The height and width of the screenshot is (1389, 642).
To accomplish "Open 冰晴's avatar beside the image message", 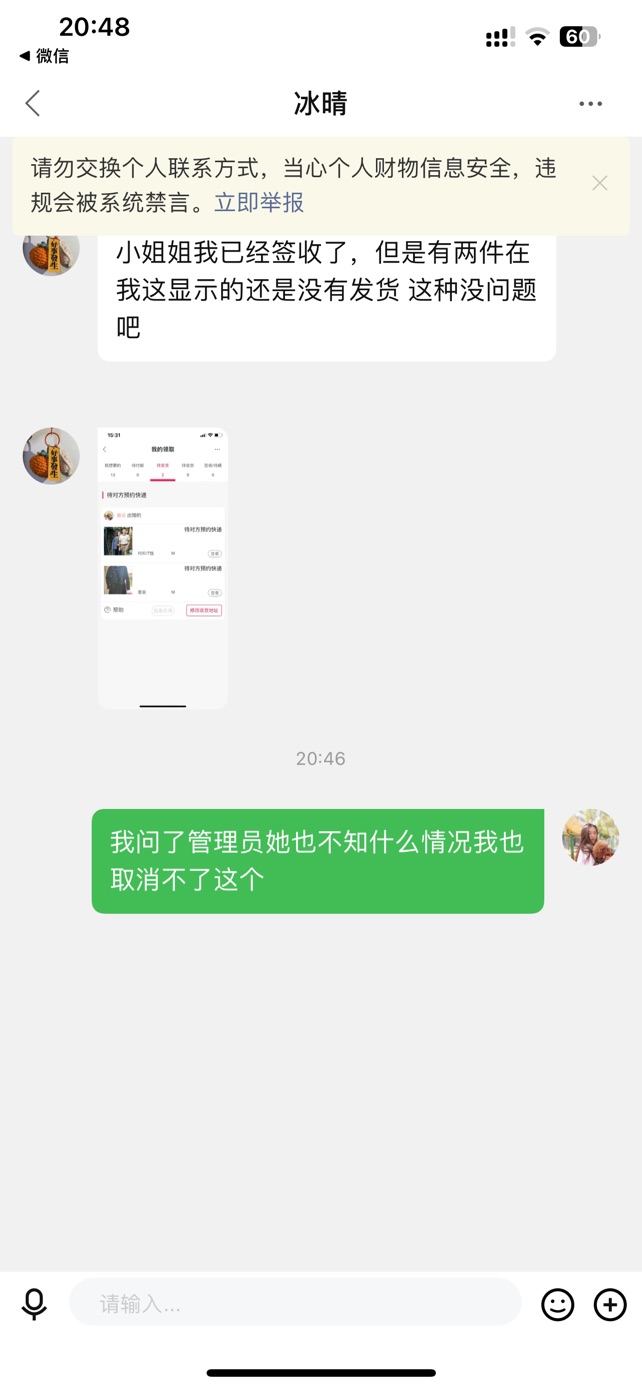I will (51, 456).
